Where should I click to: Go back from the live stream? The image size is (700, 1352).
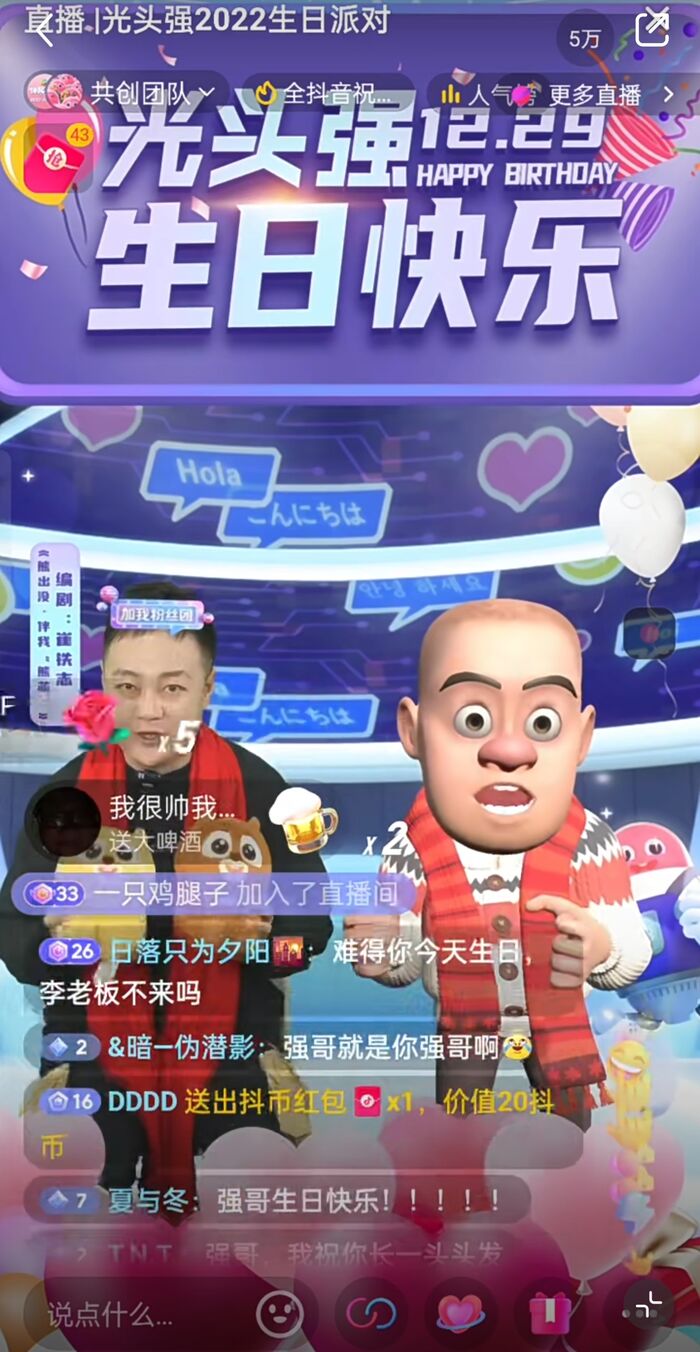[42, 32]
